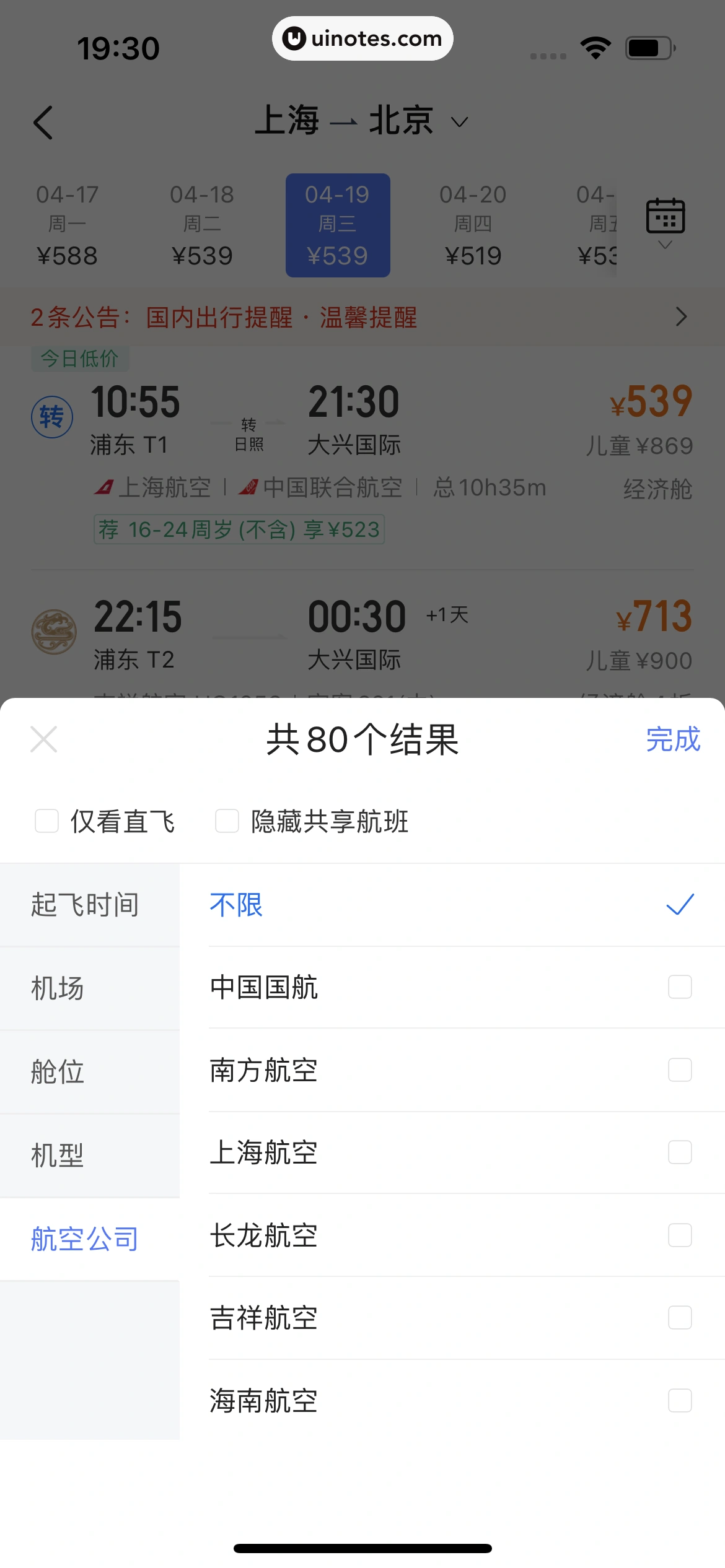The height and width of the screenshot is (1568, 725).
Task: Select the 海南航空 option
Action: pos(680,1401)
